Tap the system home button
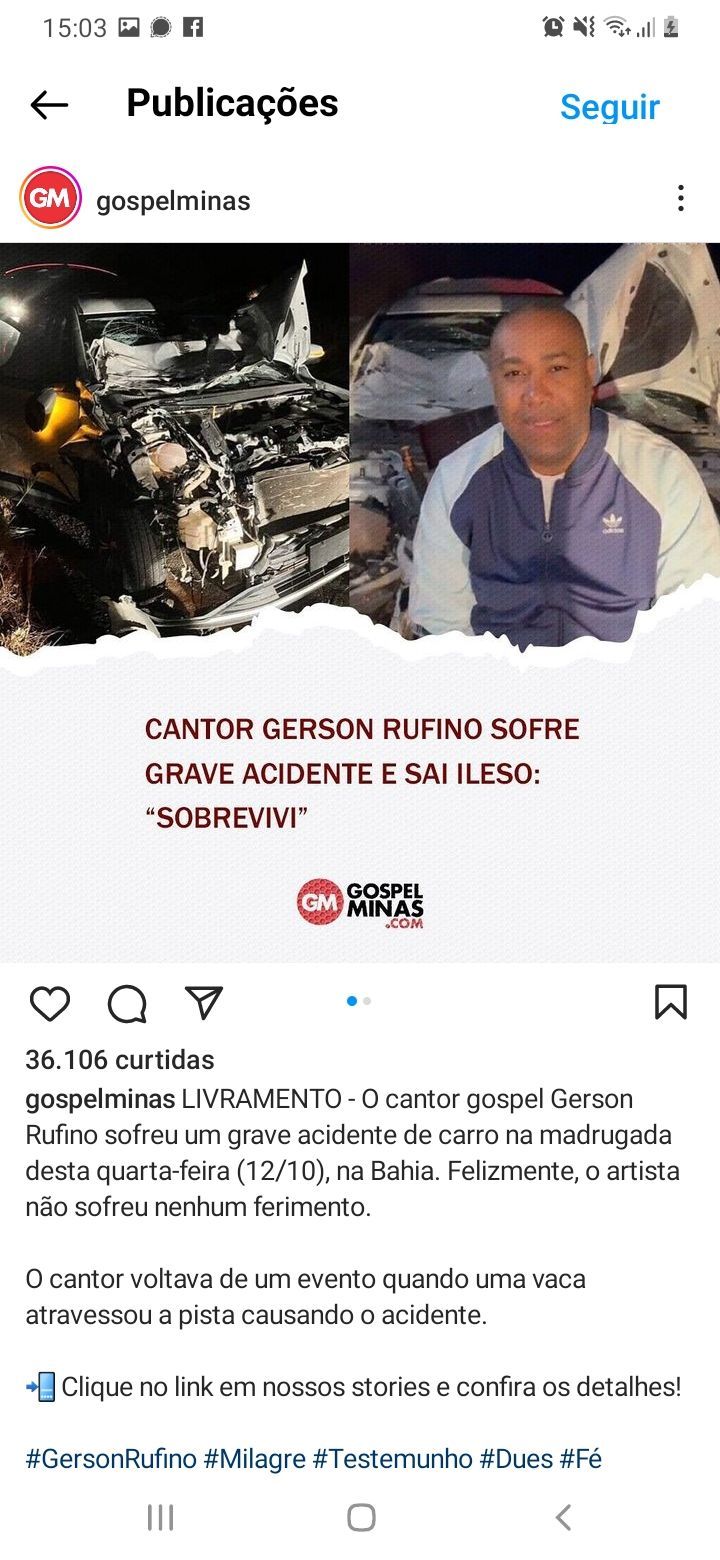 (361, 1517)
